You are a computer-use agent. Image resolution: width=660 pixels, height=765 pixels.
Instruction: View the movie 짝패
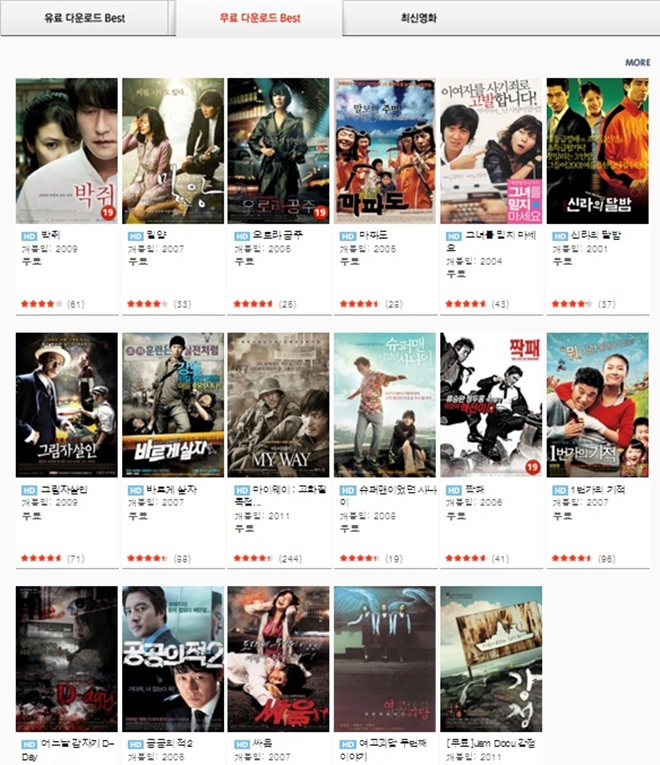point(491,404)
